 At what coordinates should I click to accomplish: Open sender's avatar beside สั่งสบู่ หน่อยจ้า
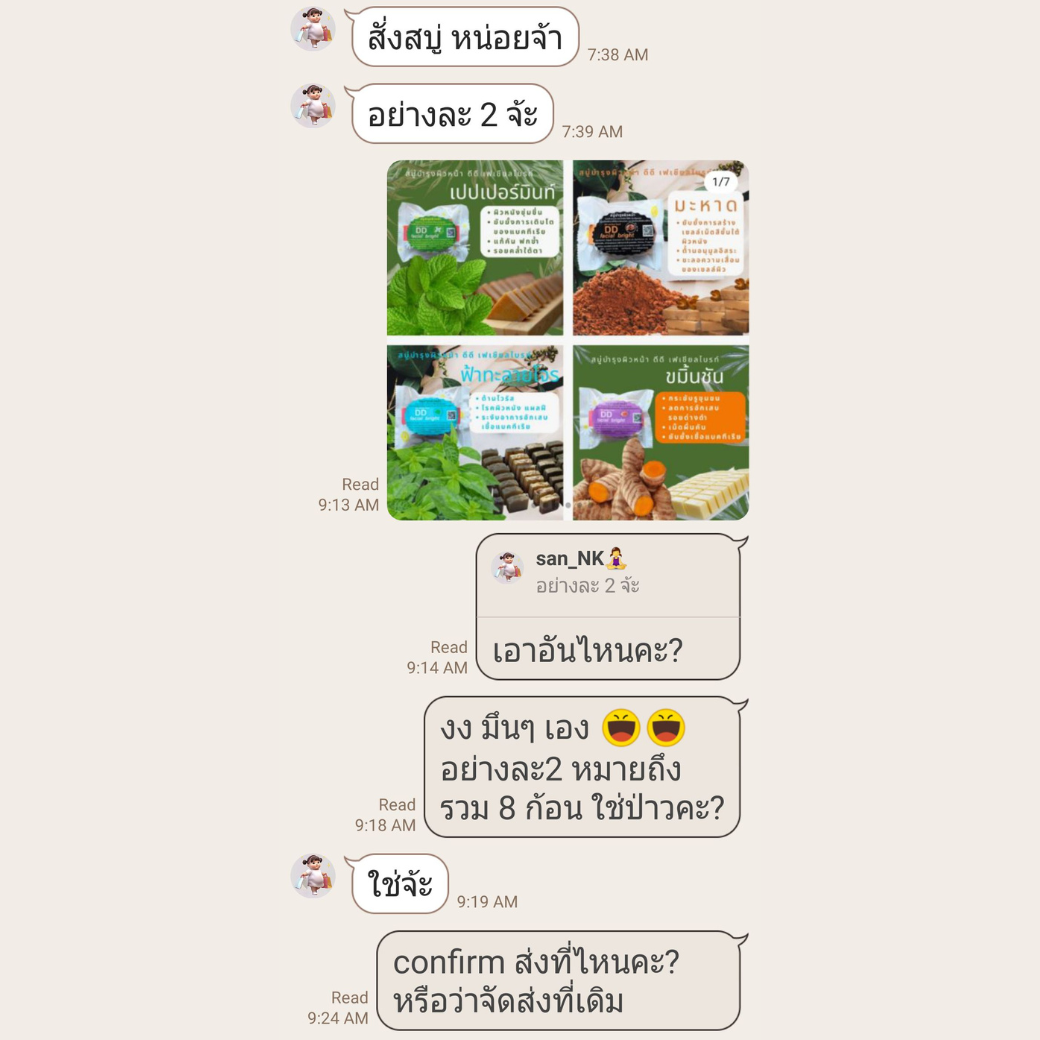[x=313, y=29]
